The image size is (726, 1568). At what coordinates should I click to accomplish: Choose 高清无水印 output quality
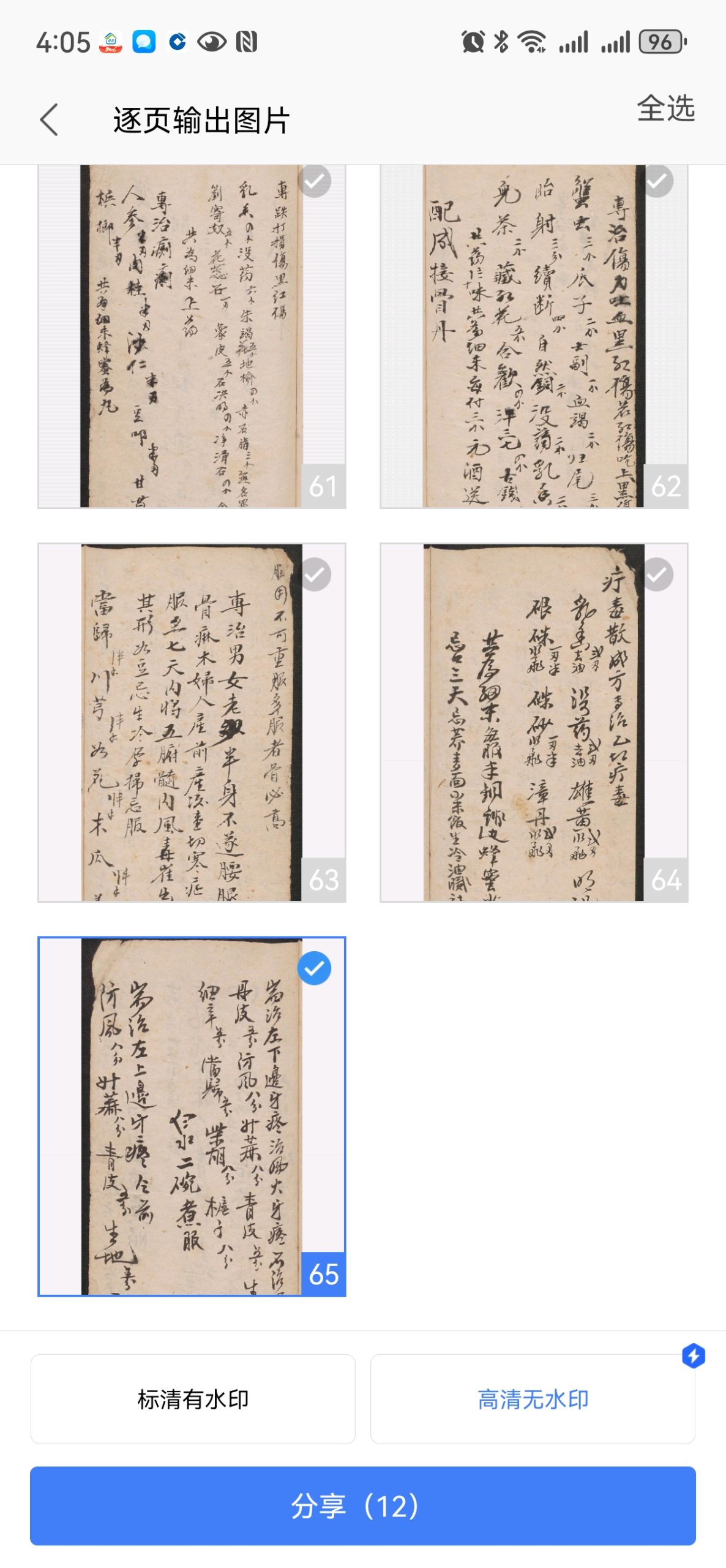[x=533, y=1399]
